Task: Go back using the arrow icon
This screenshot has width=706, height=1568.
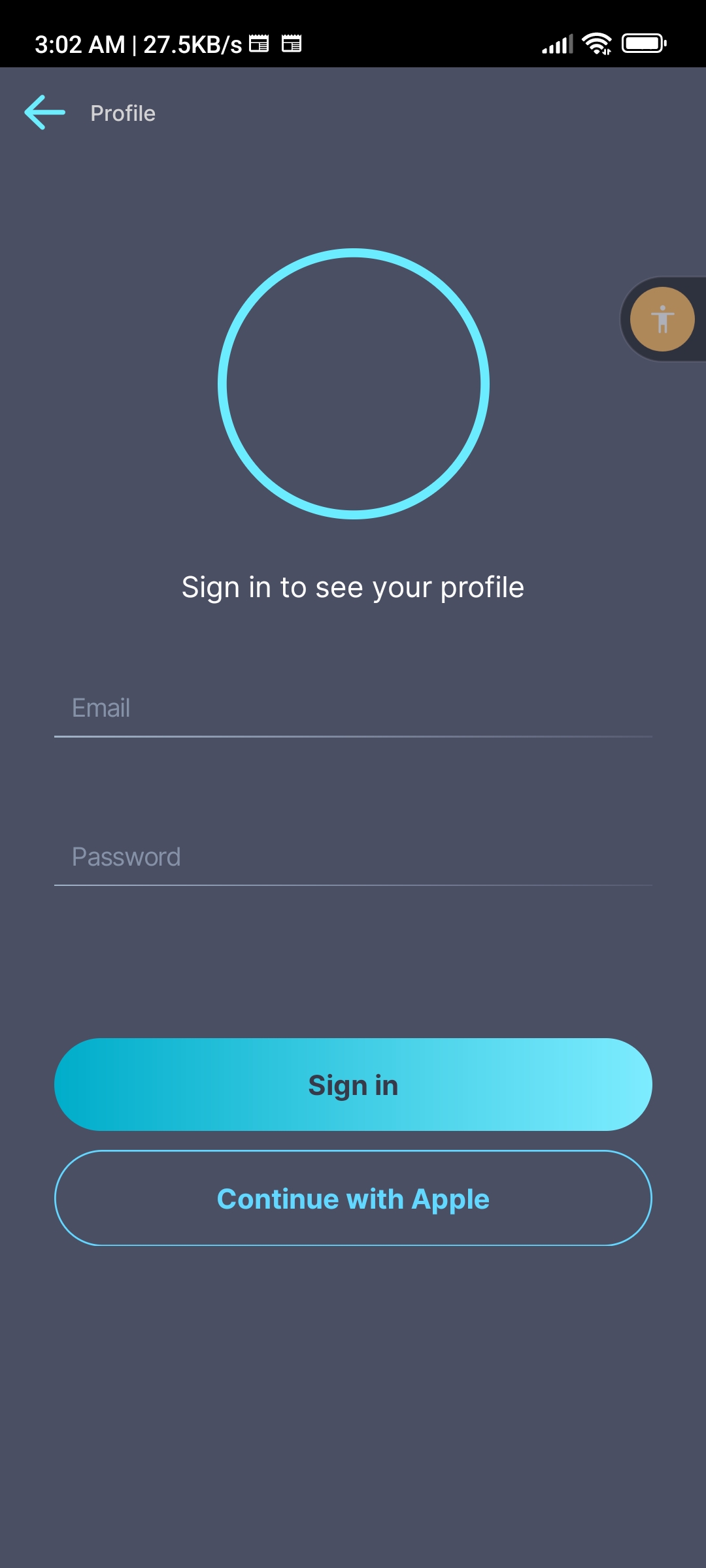Action: point(44,113)
